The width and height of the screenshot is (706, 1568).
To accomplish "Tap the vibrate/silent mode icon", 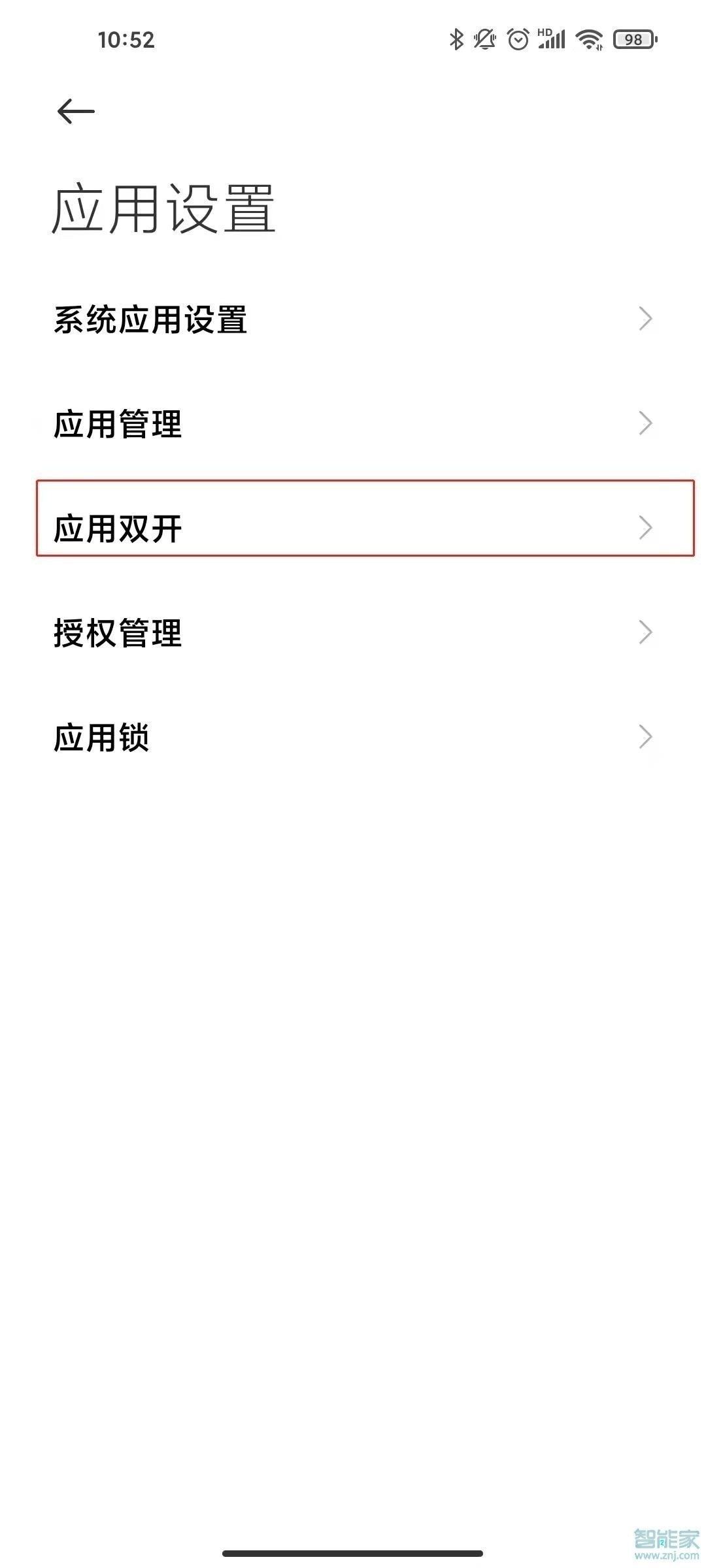I will coord(484,39).
